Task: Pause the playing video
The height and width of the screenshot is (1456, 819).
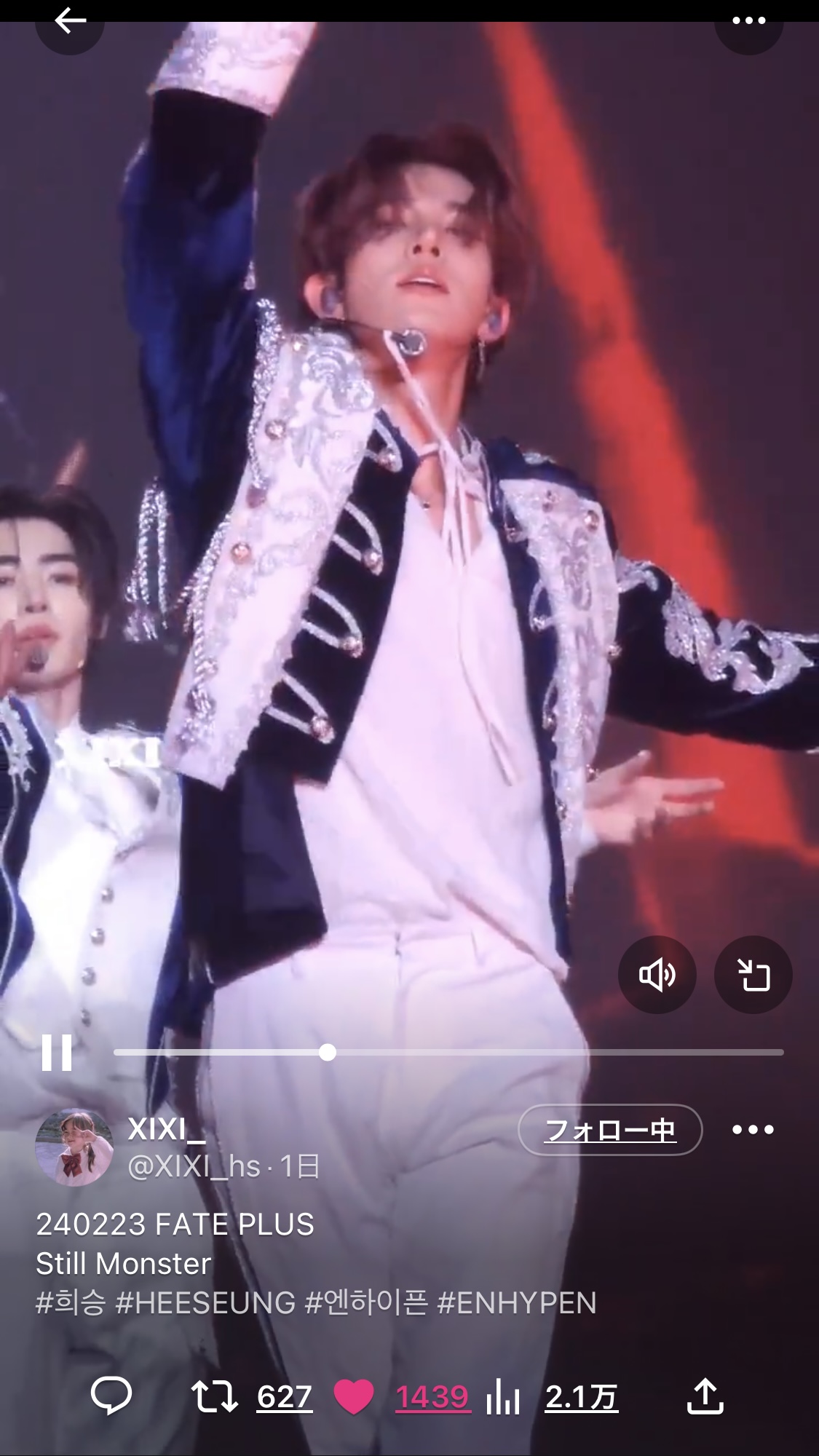Action: click(57, 1053)
